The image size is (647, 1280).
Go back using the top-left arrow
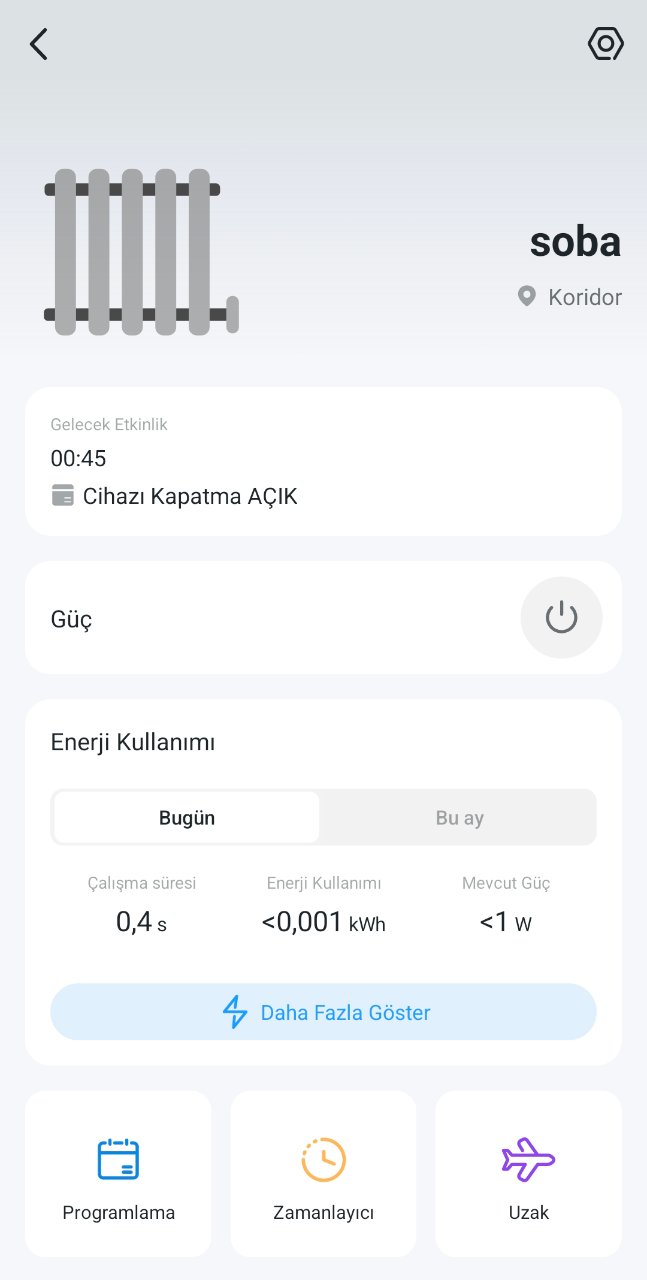tap(38, 44)
